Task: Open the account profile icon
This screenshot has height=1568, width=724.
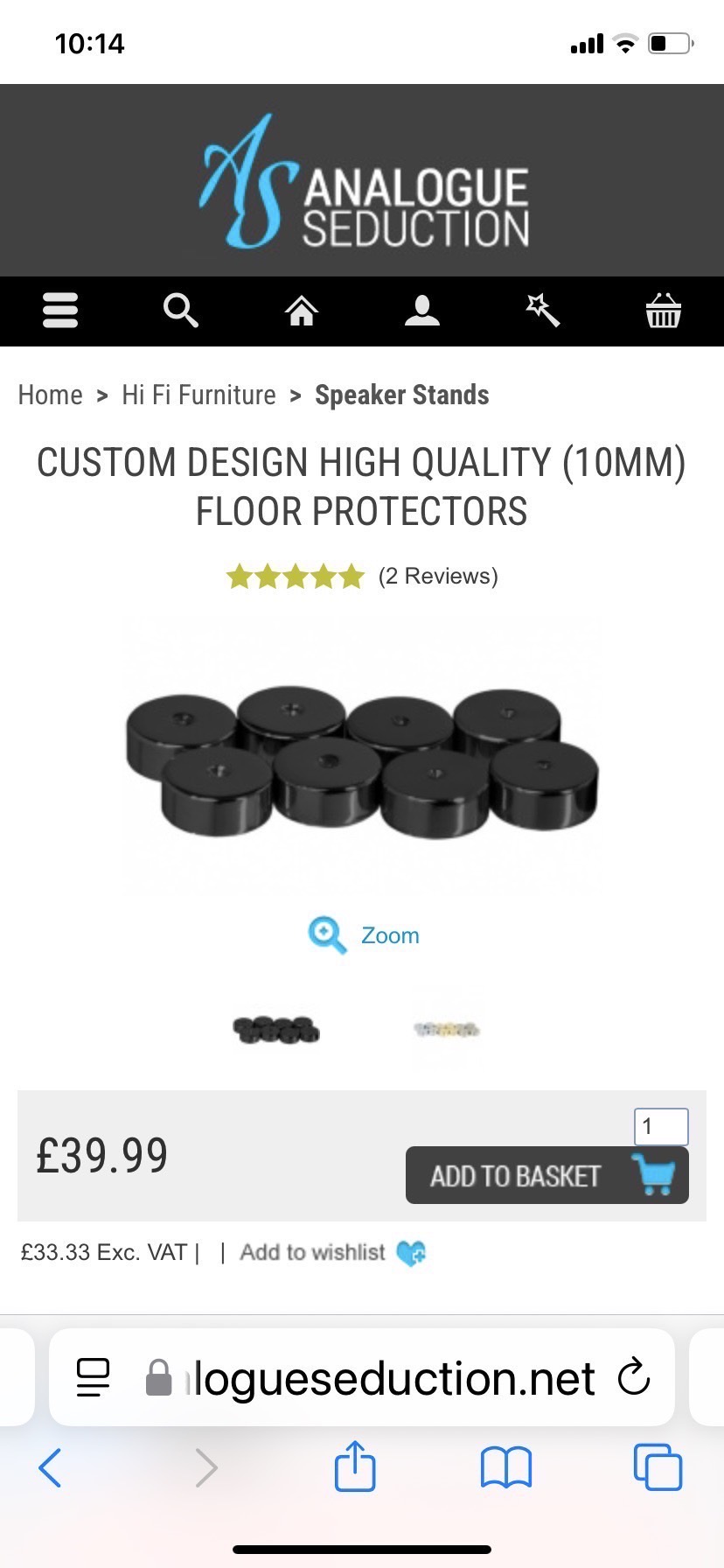Action: point(422,311)
